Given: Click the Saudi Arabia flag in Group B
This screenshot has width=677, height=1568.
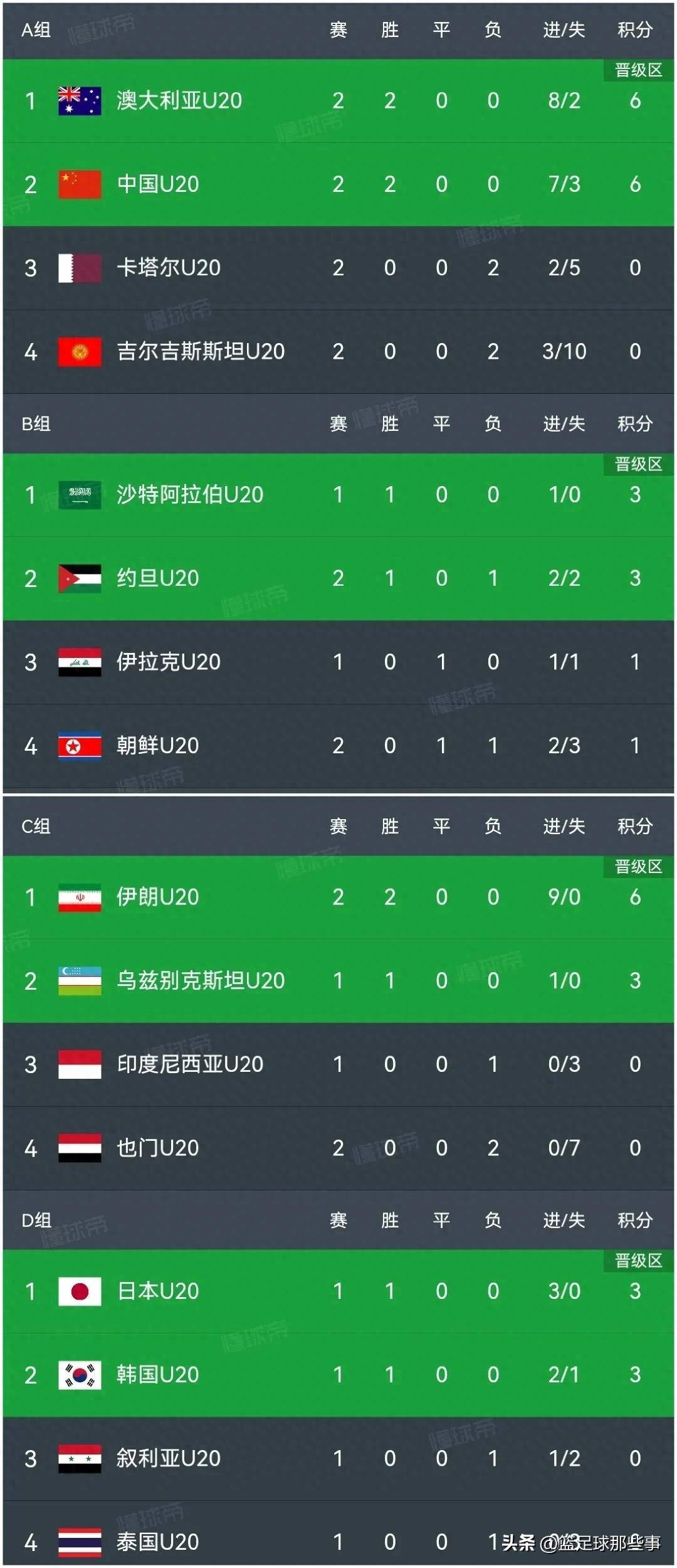Looking at the screenshot, I should [80, 495].
